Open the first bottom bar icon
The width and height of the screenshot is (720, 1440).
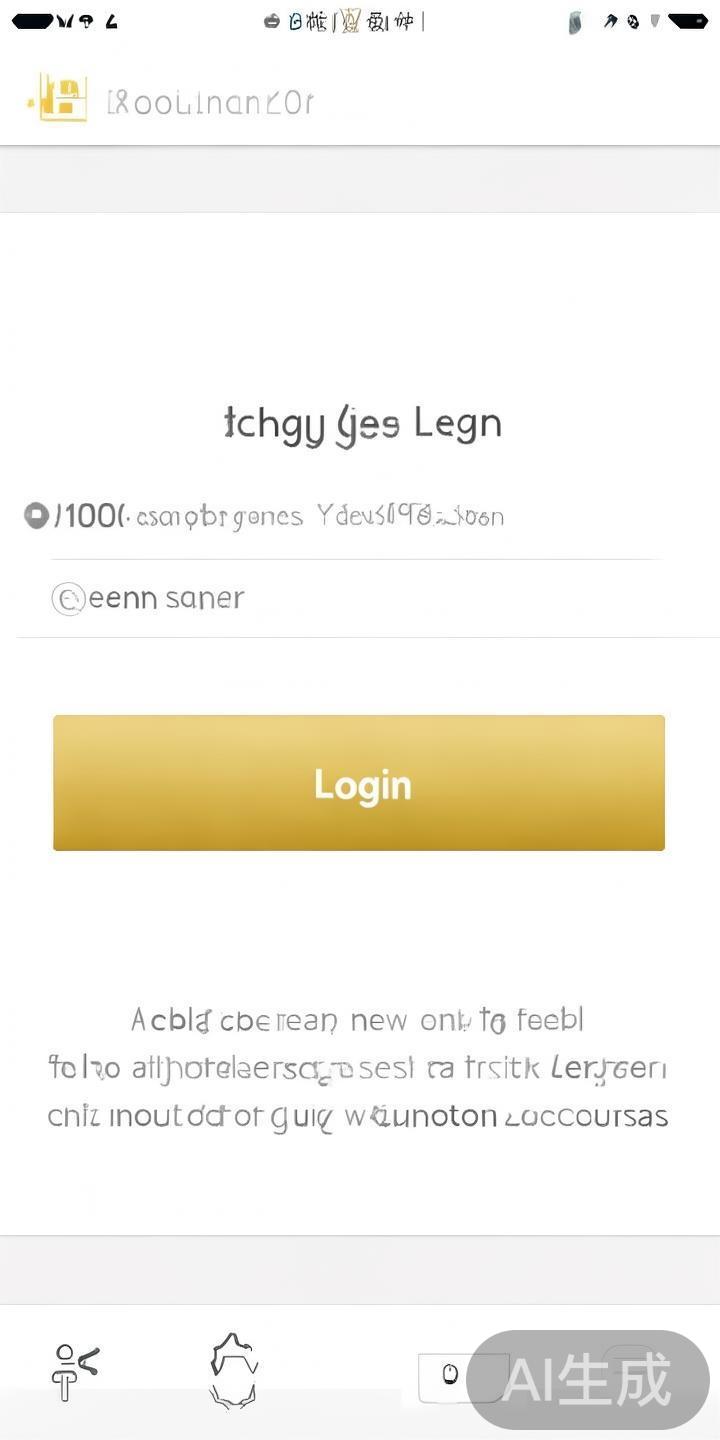(x=74, y=1371)
